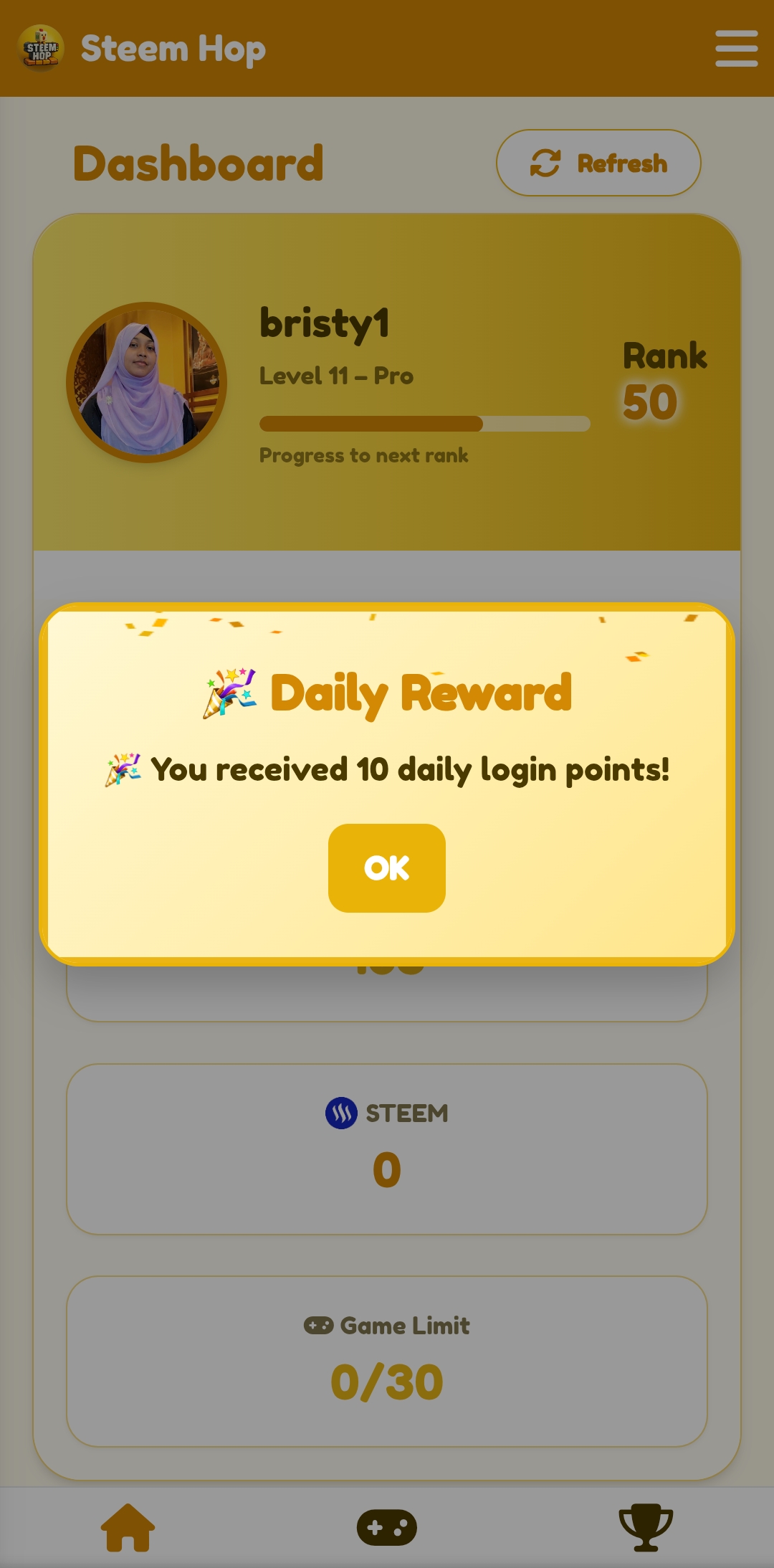Dismiss the Daily Reward dialog with OK

[387, 868]
